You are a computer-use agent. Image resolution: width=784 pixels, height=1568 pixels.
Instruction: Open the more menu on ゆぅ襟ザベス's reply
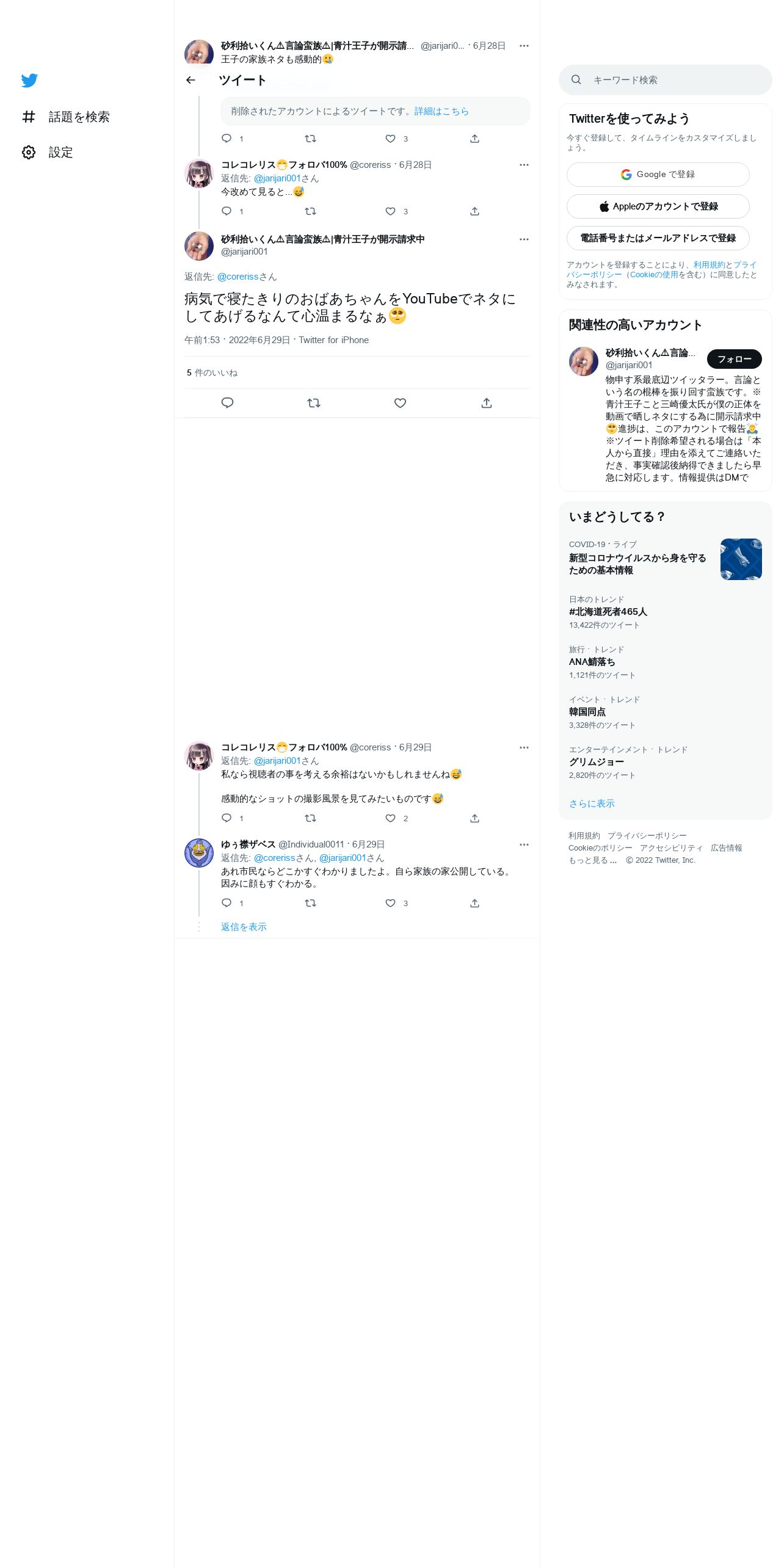(x=524, y=844)
